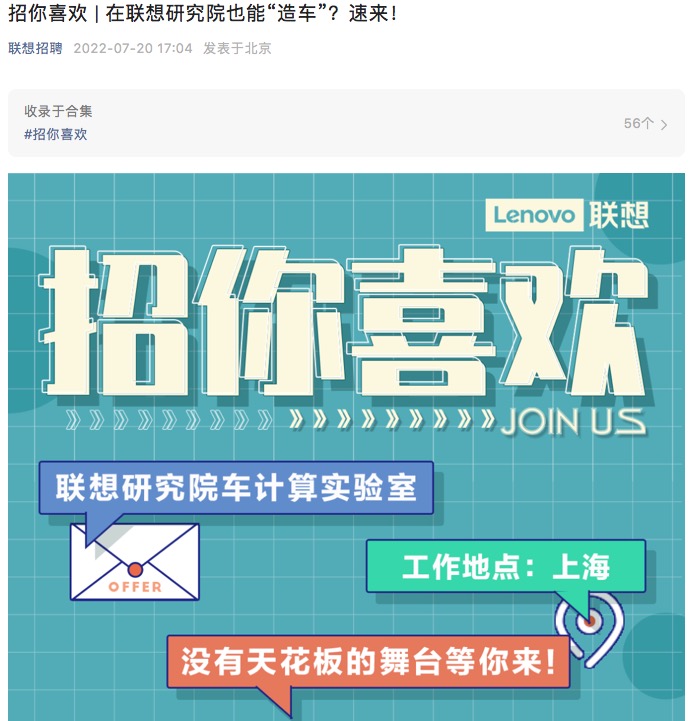Open the #招你喜欢 collection card

(x=346, y=123)
